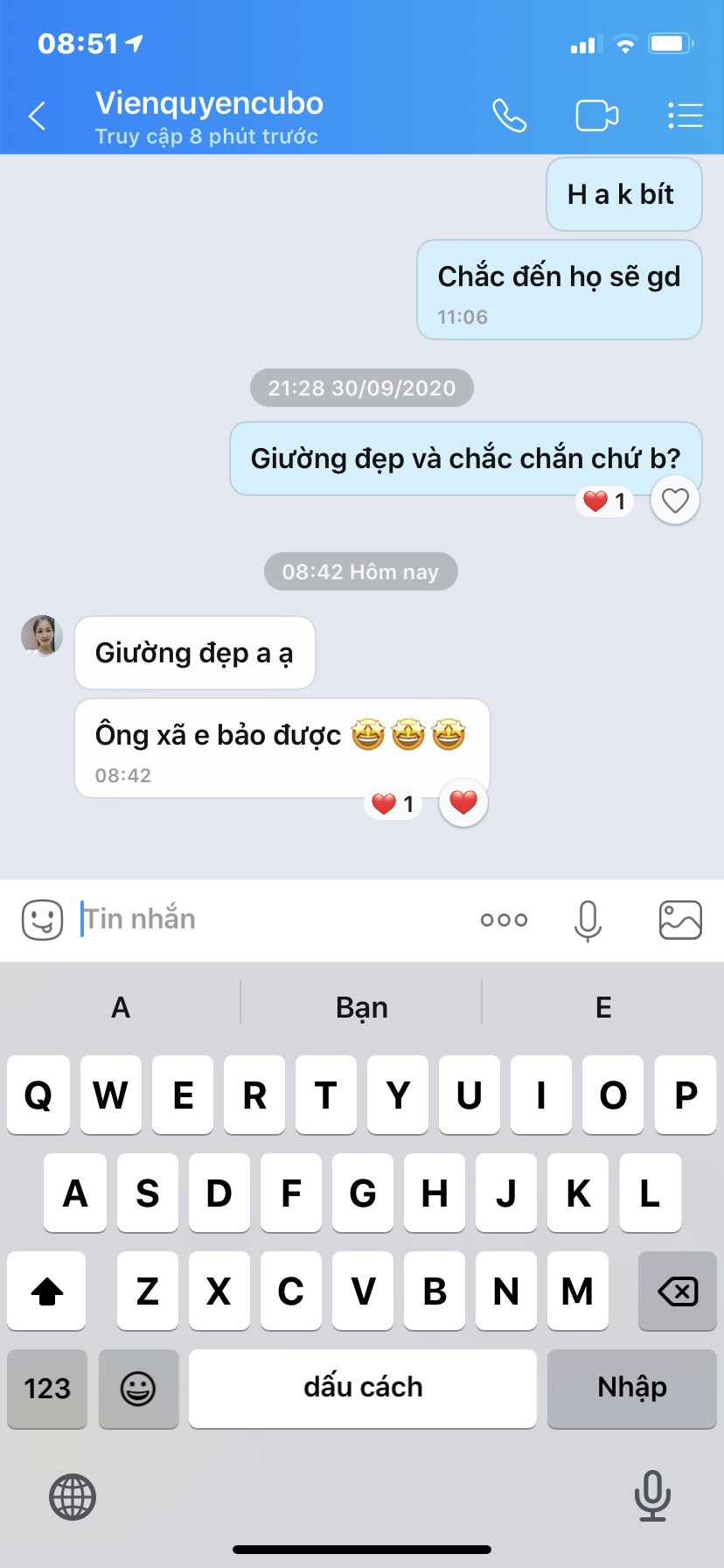Open the photo gallery picker
The image size is (724, 1568).
pyautogui.click(x=679, y=920)
